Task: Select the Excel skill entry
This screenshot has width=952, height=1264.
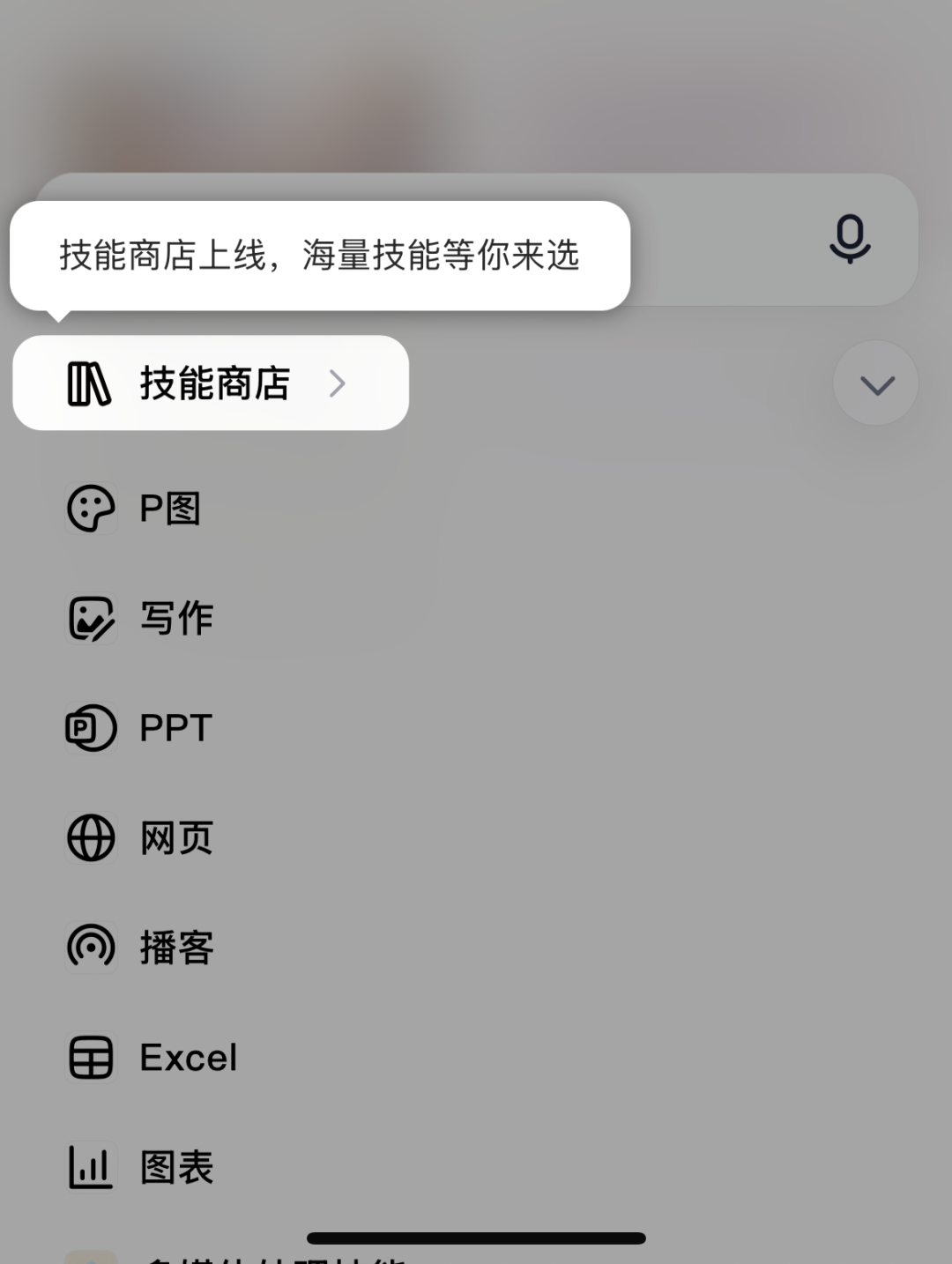Action: [188, 1057]
